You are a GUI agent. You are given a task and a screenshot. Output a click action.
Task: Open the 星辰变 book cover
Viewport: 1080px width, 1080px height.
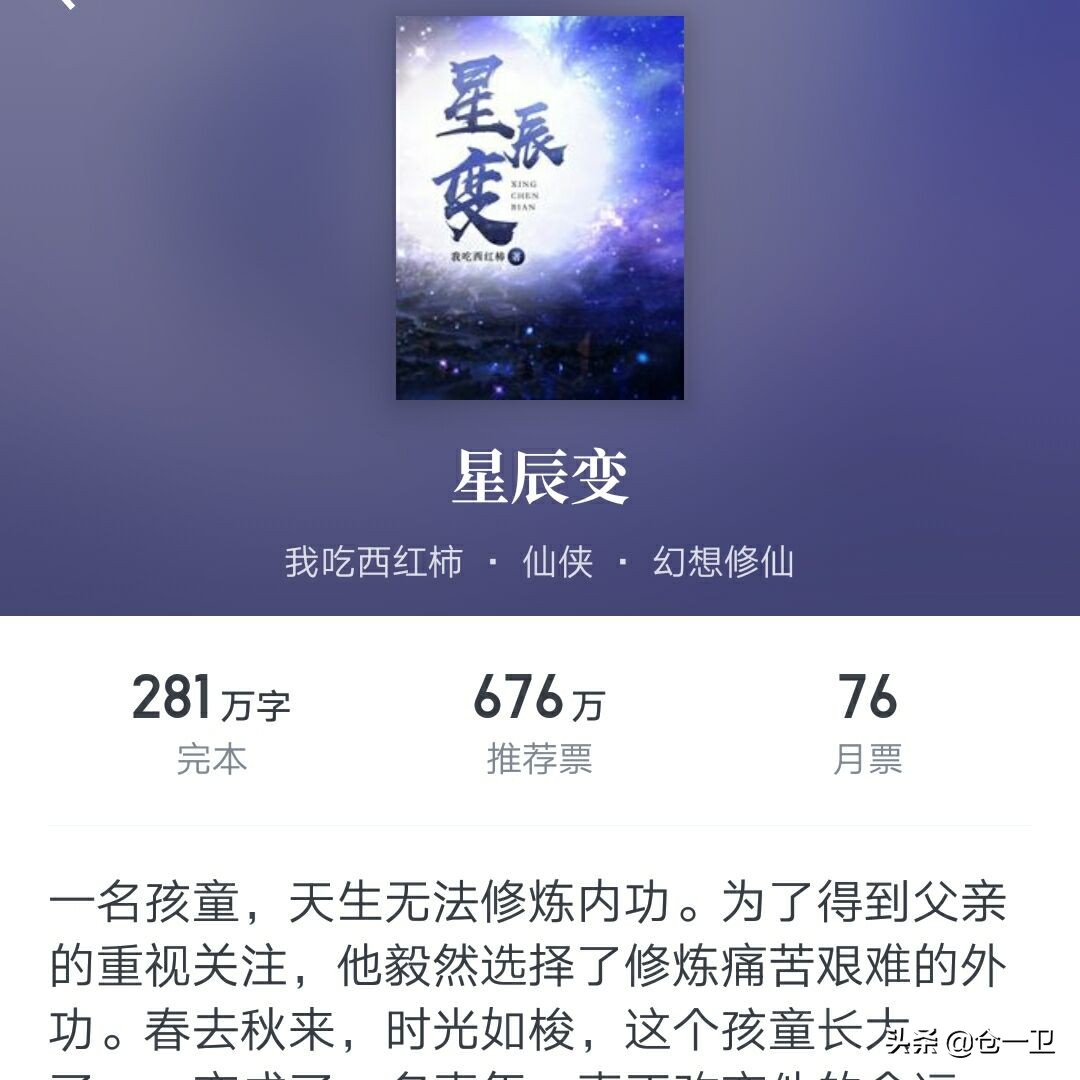point(540,208)
